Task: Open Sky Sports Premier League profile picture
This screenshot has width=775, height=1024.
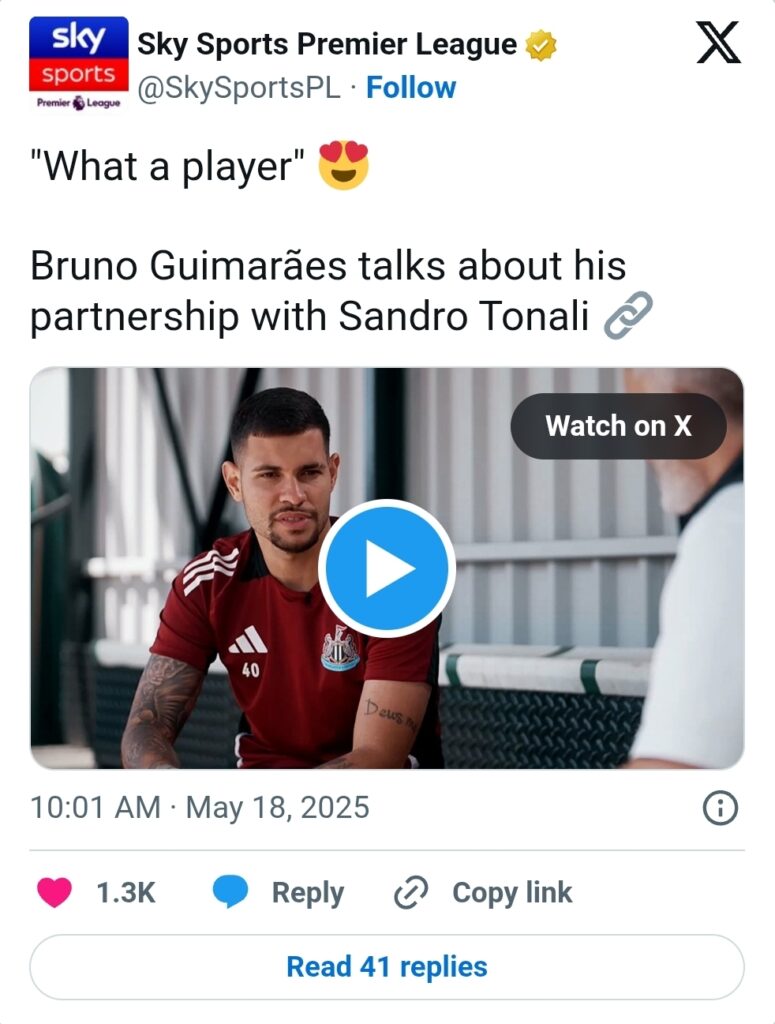Action: [79, 63]
